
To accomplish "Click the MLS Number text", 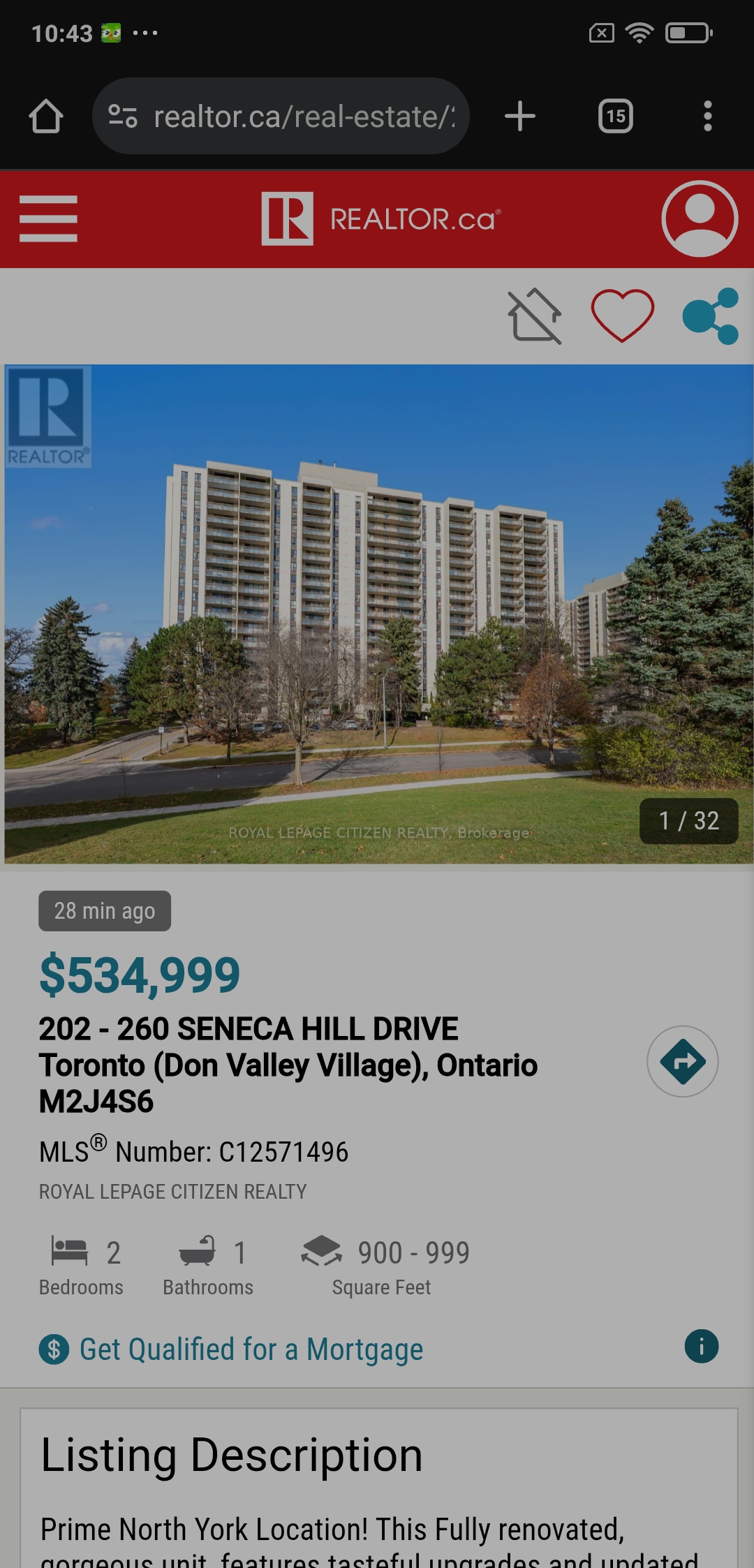I will click(194, 1151).
